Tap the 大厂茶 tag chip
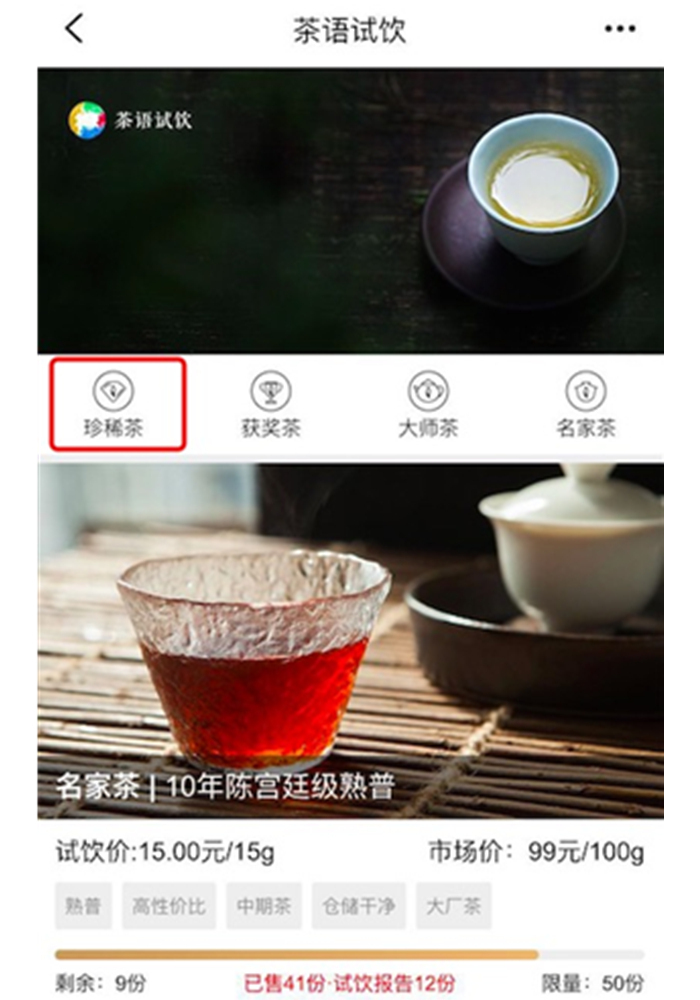Image resolution: width=700 pixels, height=1000 pixels. click(x=453, y=906)
